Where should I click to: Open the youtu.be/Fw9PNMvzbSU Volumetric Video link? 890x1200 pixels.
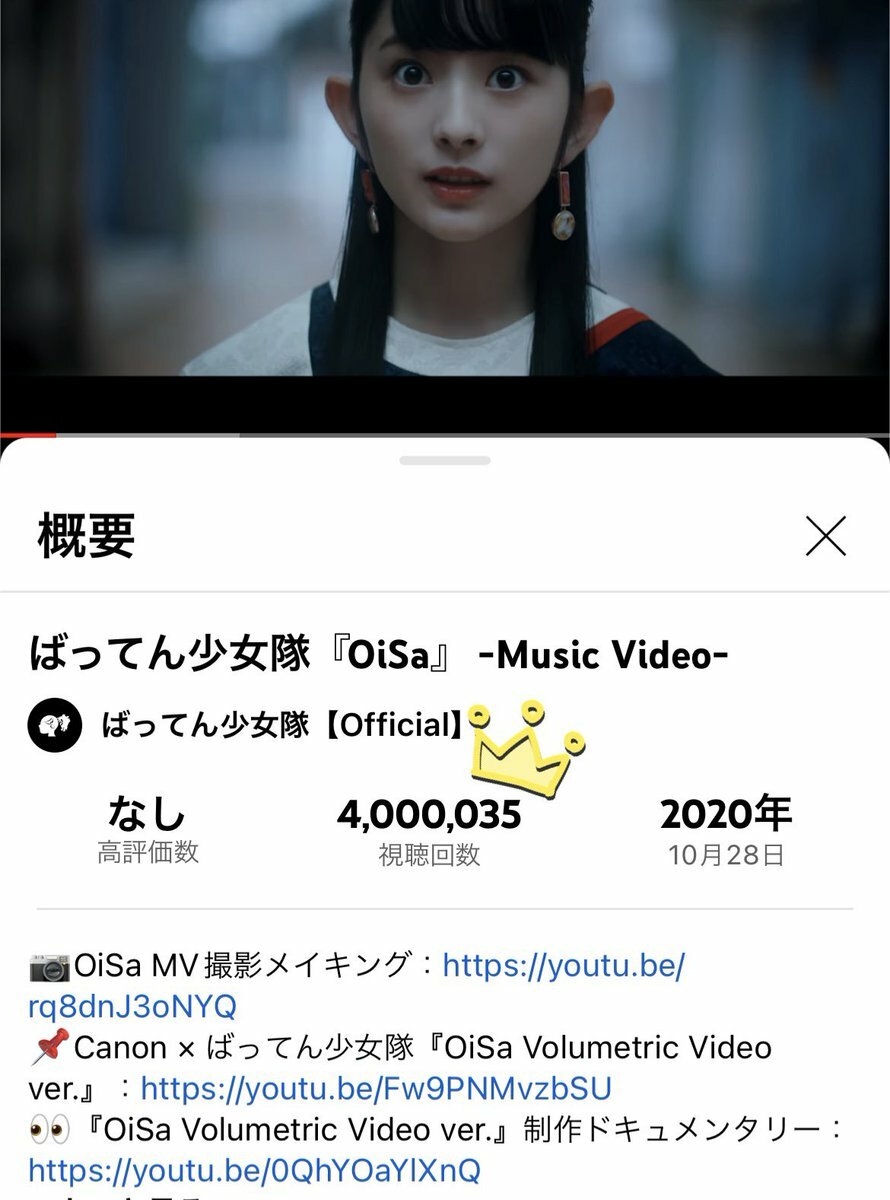point(375,1087)
